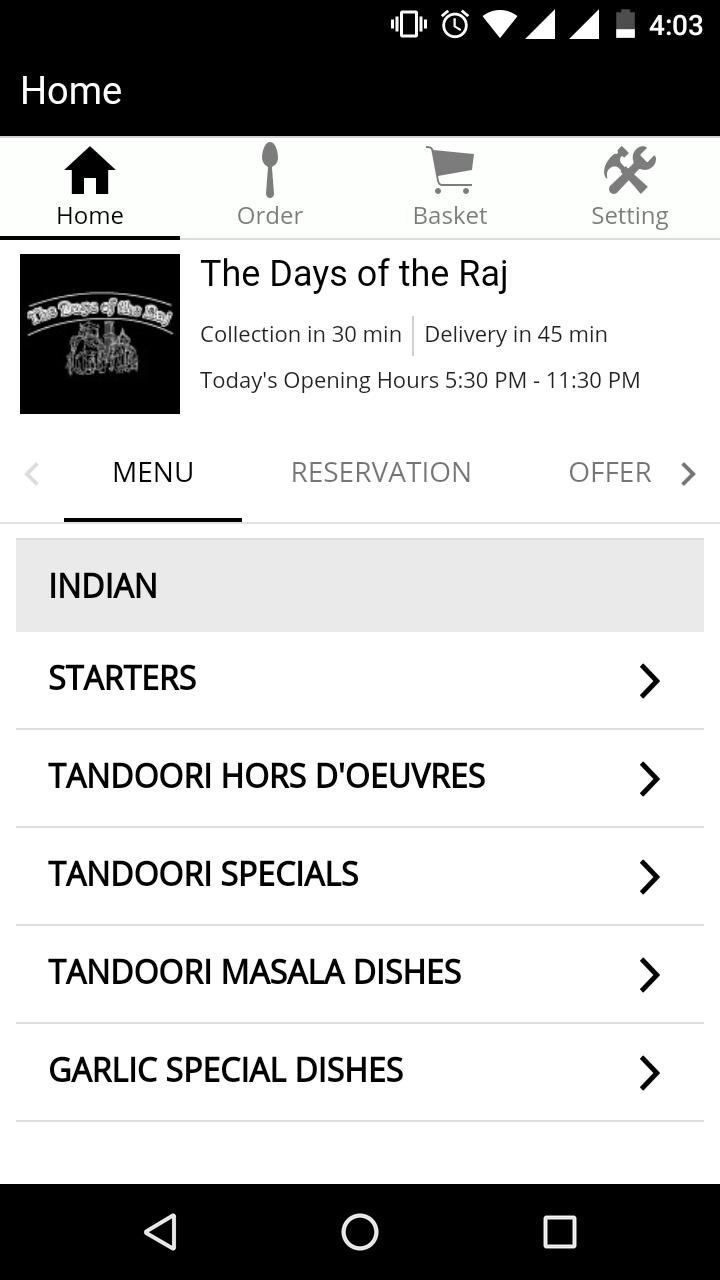The image size is (720, 1280).
Task: Switch to the RESERVATION section
Action: 380,472
